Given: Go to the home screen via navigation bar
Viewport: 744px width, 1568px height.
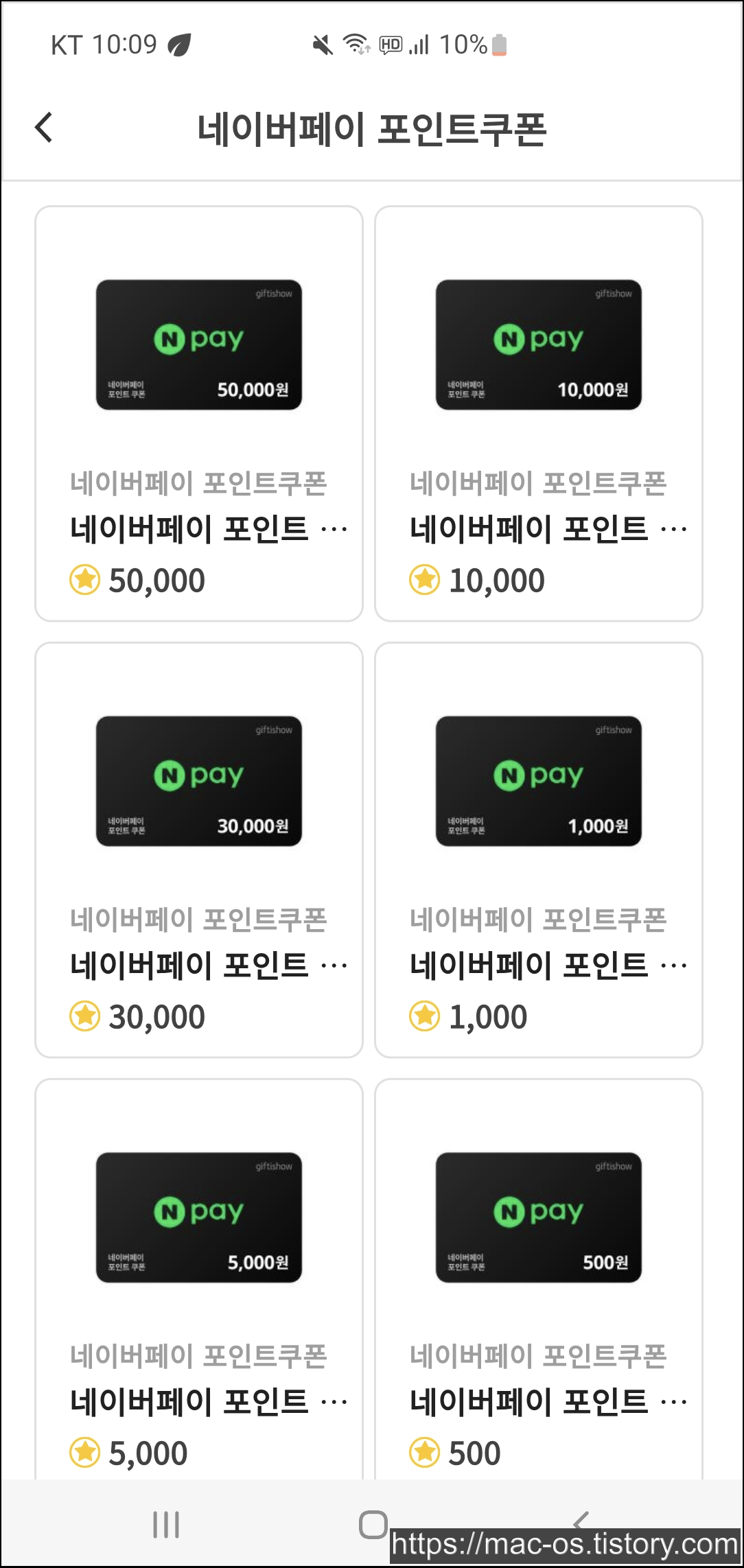Looking at the screenshot, I should pos(373,1524).
